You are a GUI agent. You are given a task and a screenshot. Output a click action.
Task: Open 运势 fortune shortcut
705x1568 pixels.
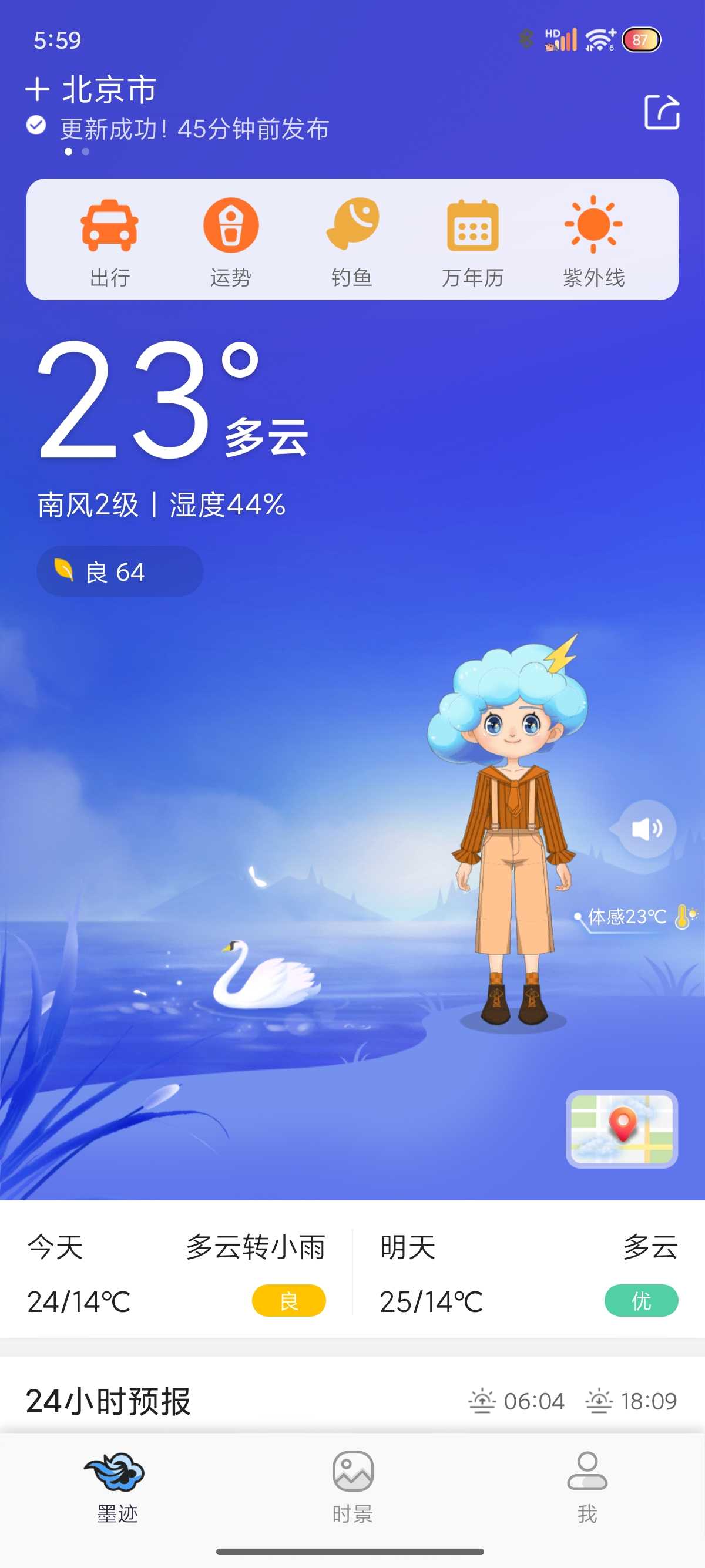(231, 241)
